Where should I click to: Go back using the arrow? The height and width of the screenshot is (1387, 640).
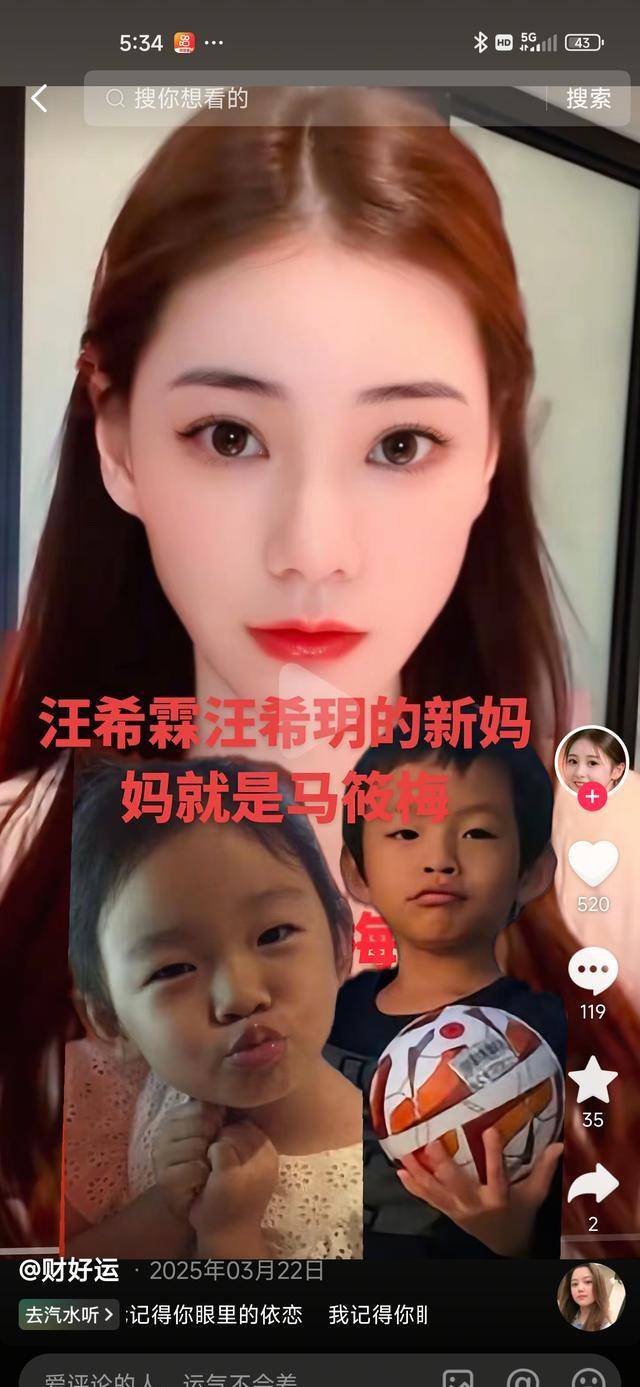coord(39,98)
